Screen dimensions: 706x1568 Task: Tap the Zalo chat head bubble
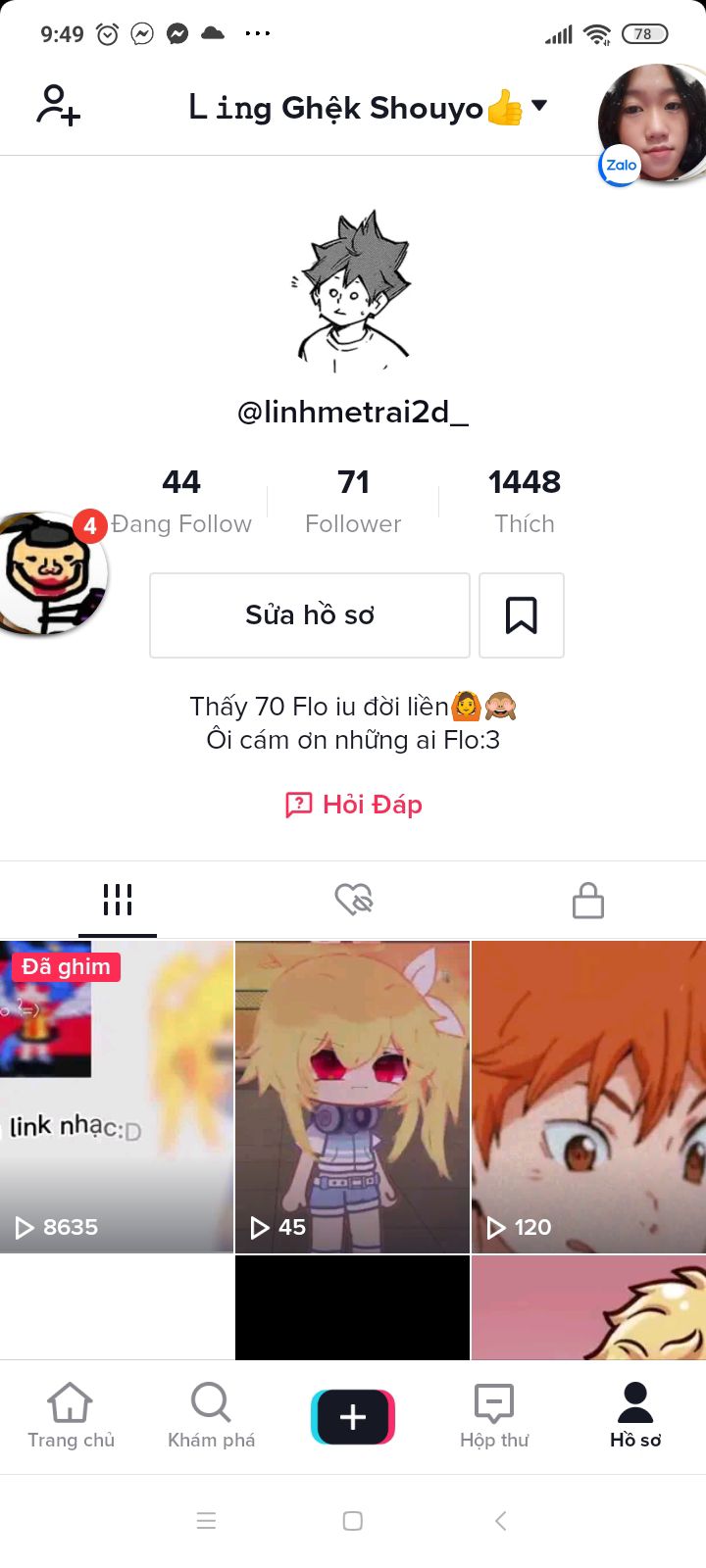click(x=653, y=124)
